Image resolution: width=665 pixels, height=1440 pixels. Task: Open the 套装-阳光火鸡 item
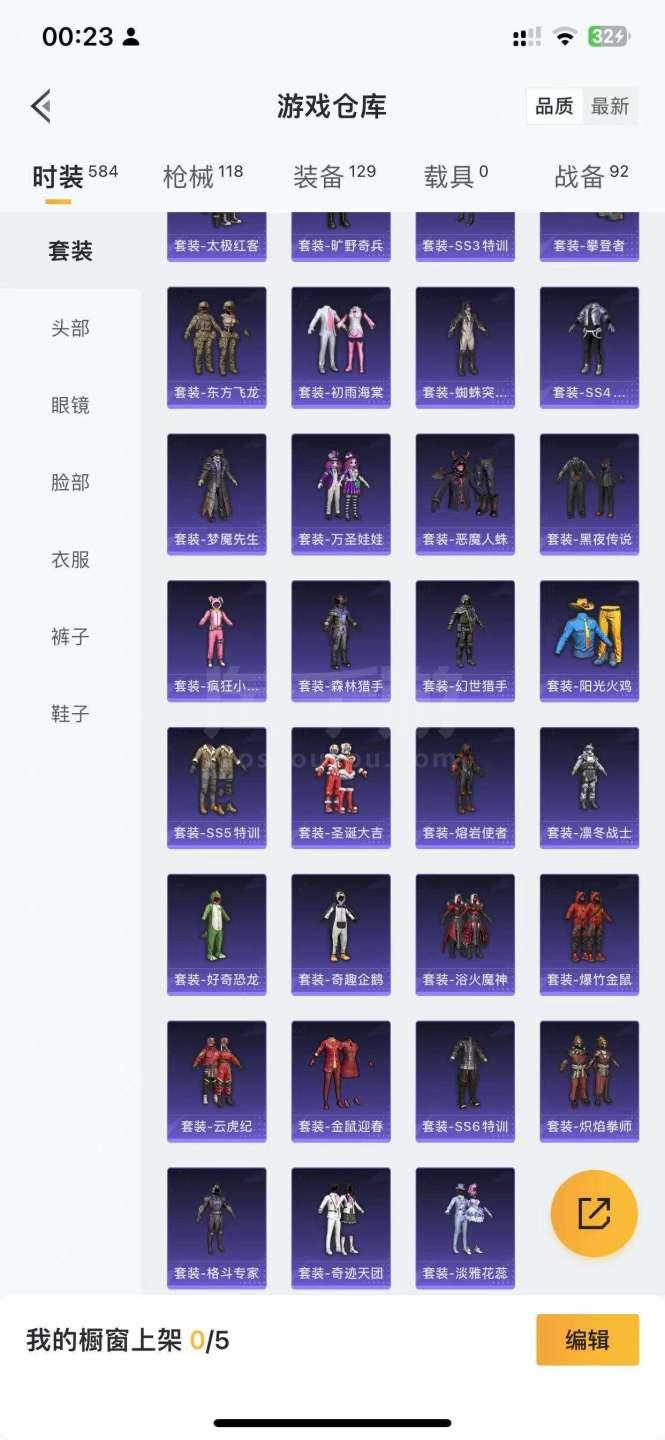589,640
